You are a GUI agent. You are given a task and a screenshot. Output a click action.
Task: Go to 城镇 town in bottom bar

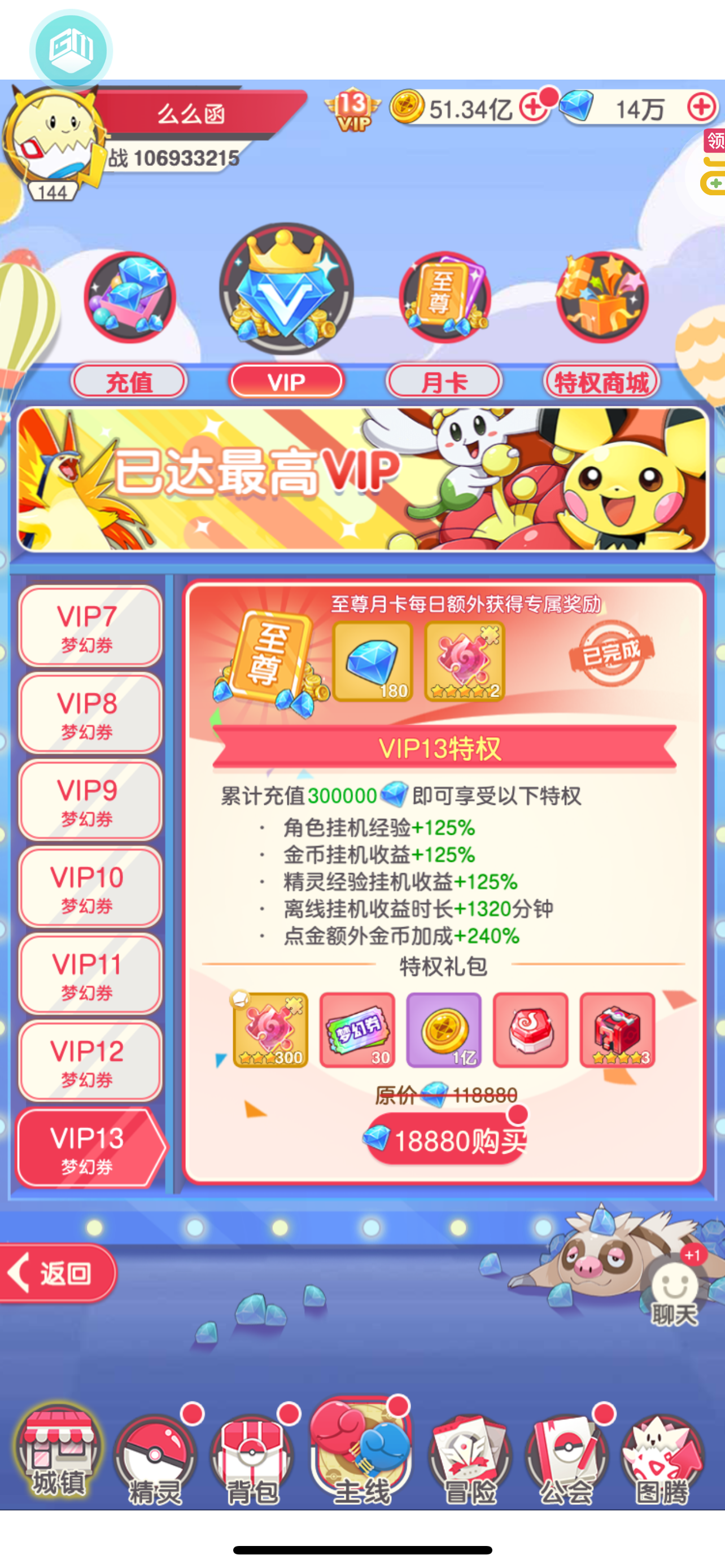pyautogui.click(x=58, y=1452)
